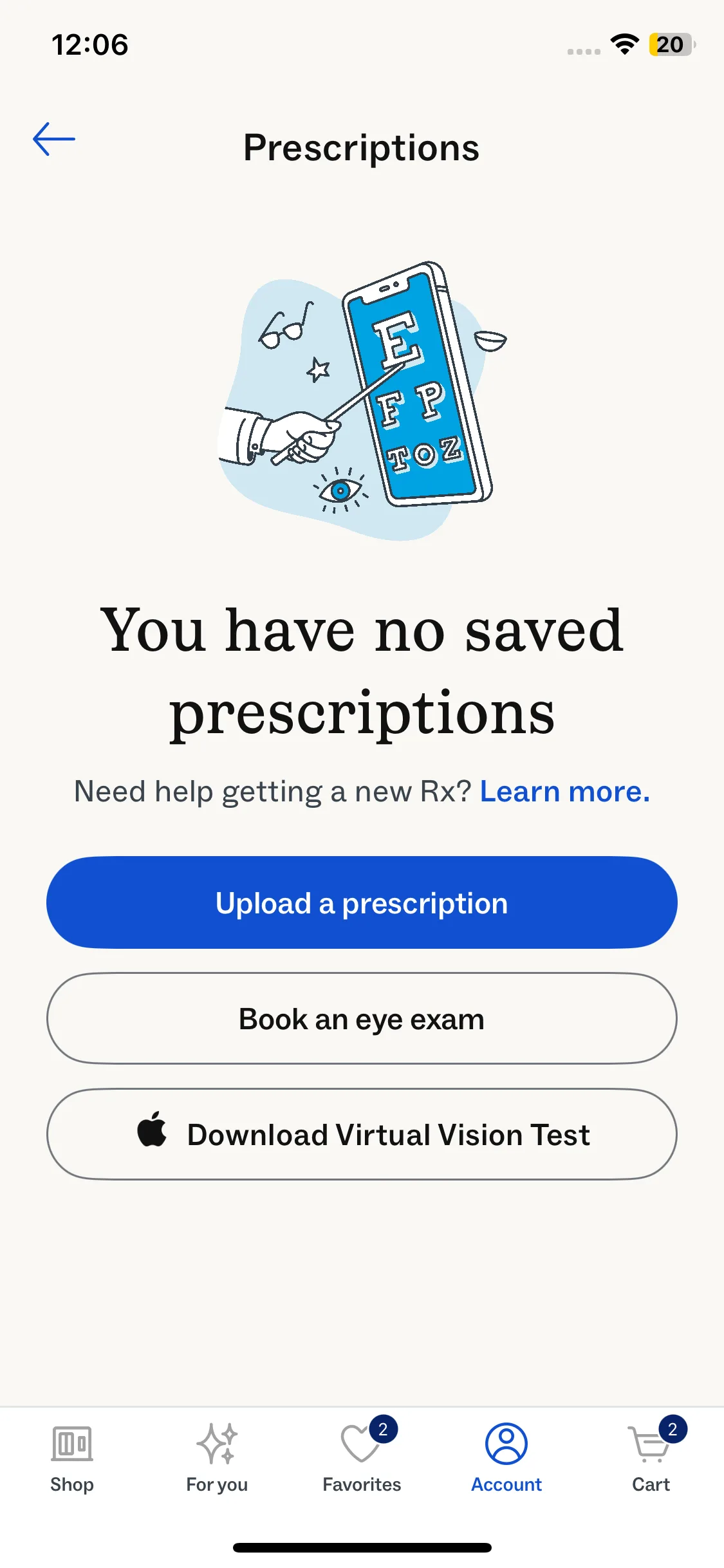Upload a prescription
This screenshot has height=1568, width=724.
pos(362,902)
